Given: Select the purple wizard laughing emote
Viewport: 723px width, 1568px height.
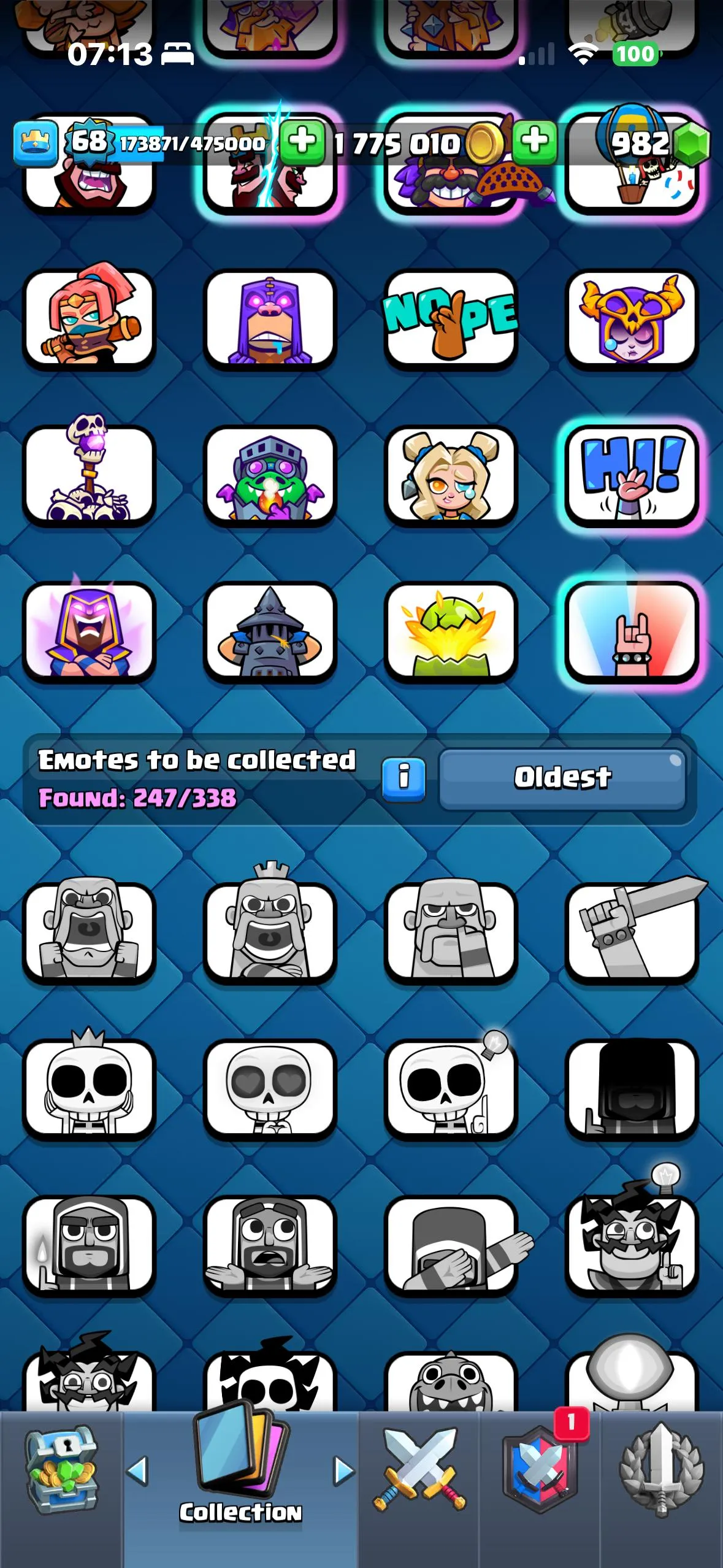Looking at the screenshot, I should 88,632.
